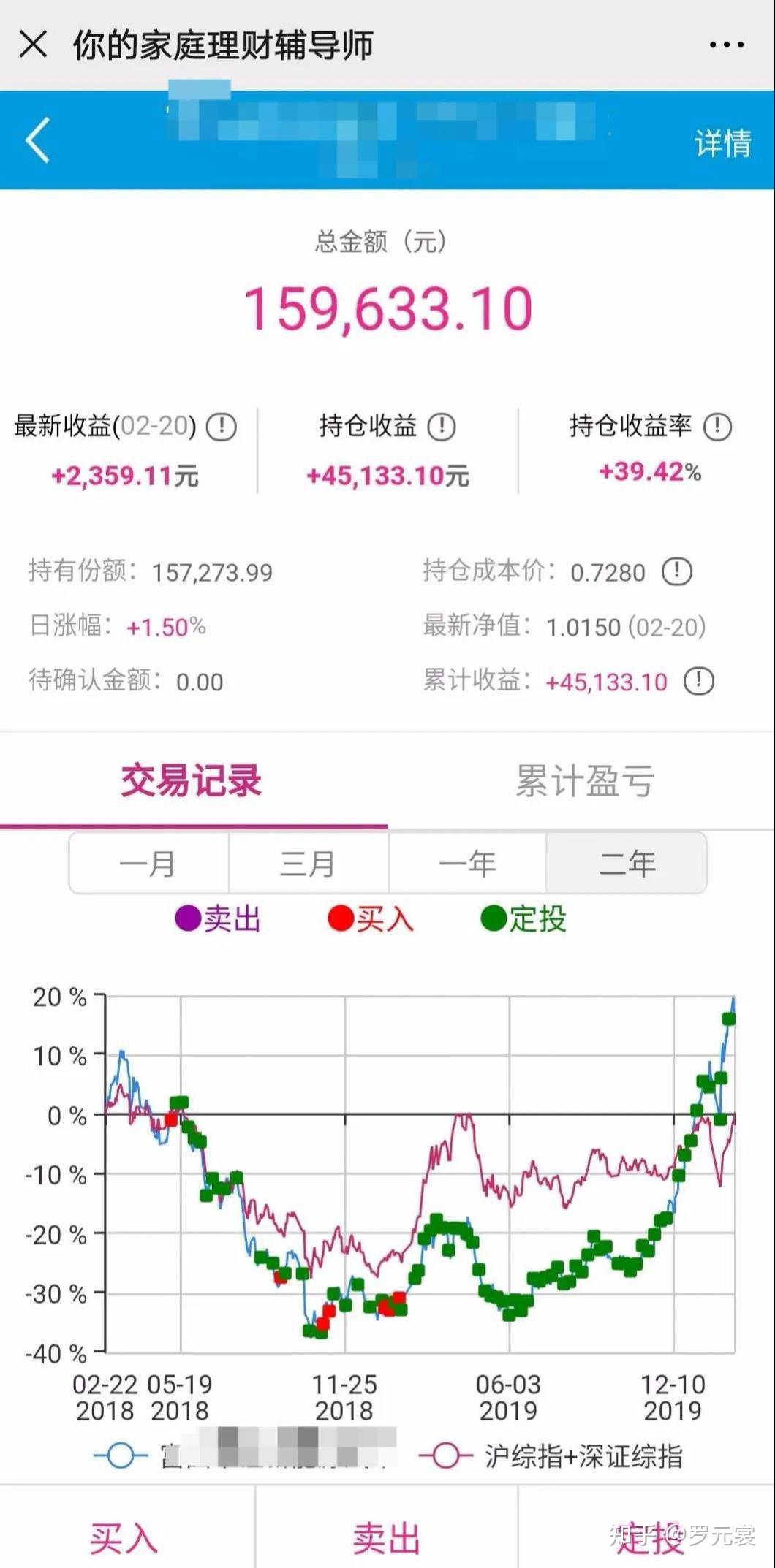Screen dimensions: 775x1568
Task: Show info about 累计收益
Action: coord(699,681)
